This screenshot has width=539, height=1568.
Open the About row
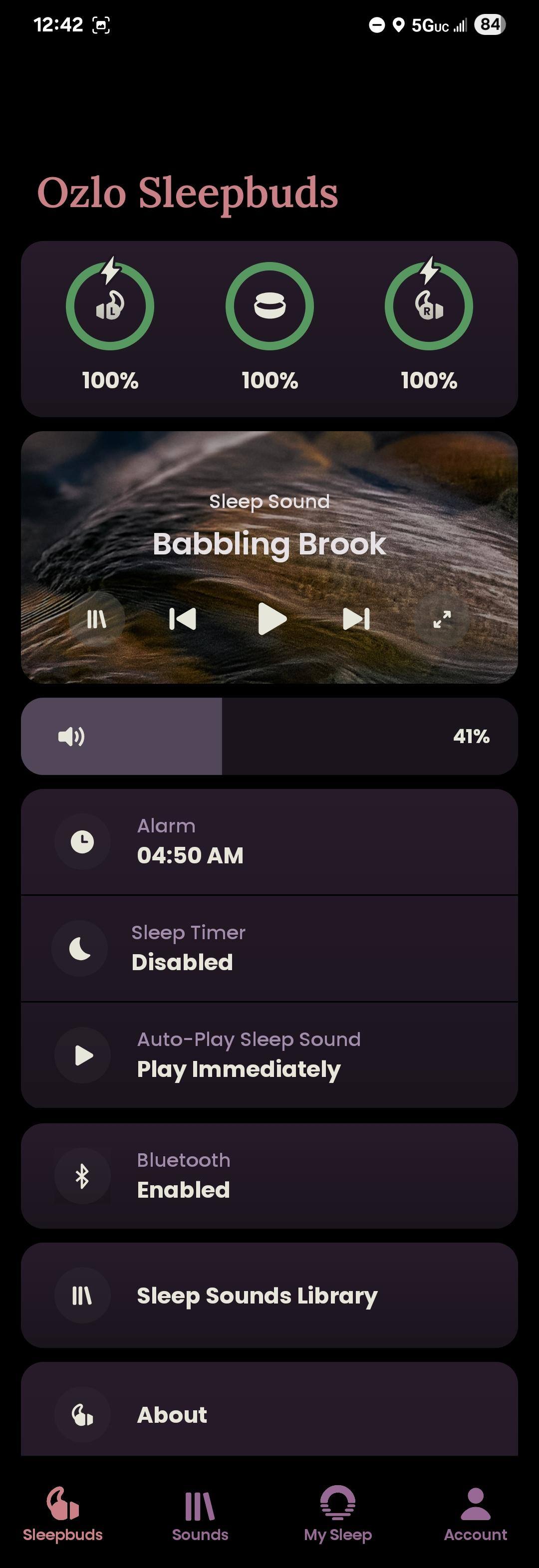(269, 1415)
